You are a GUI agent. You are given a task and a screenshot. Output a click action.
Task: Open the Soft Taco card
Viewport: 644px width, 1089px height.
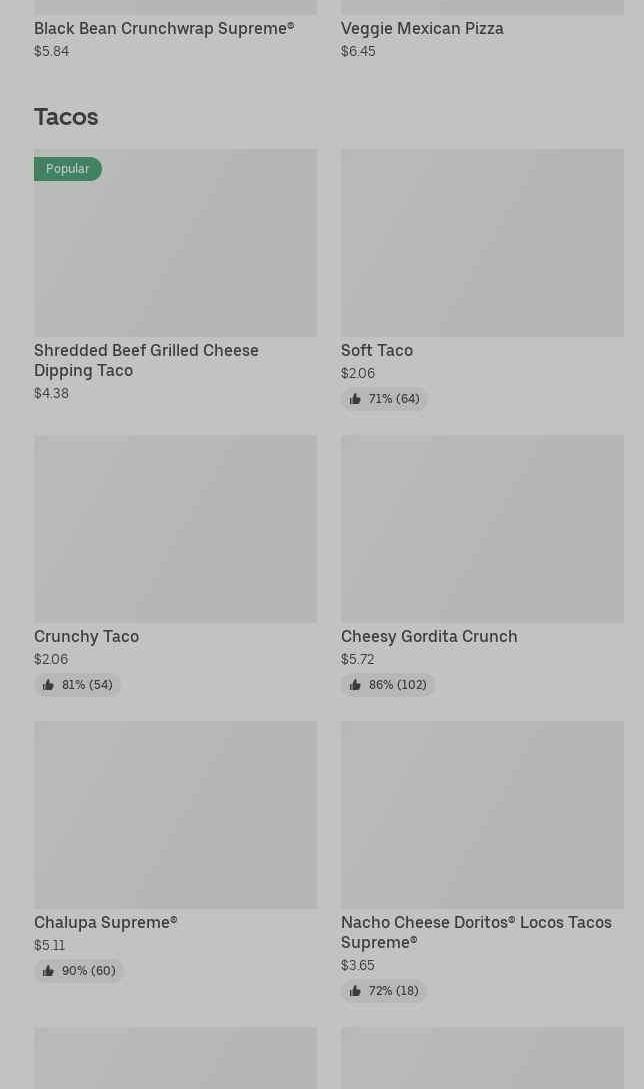pyautogui.click(x=482, y=243)
